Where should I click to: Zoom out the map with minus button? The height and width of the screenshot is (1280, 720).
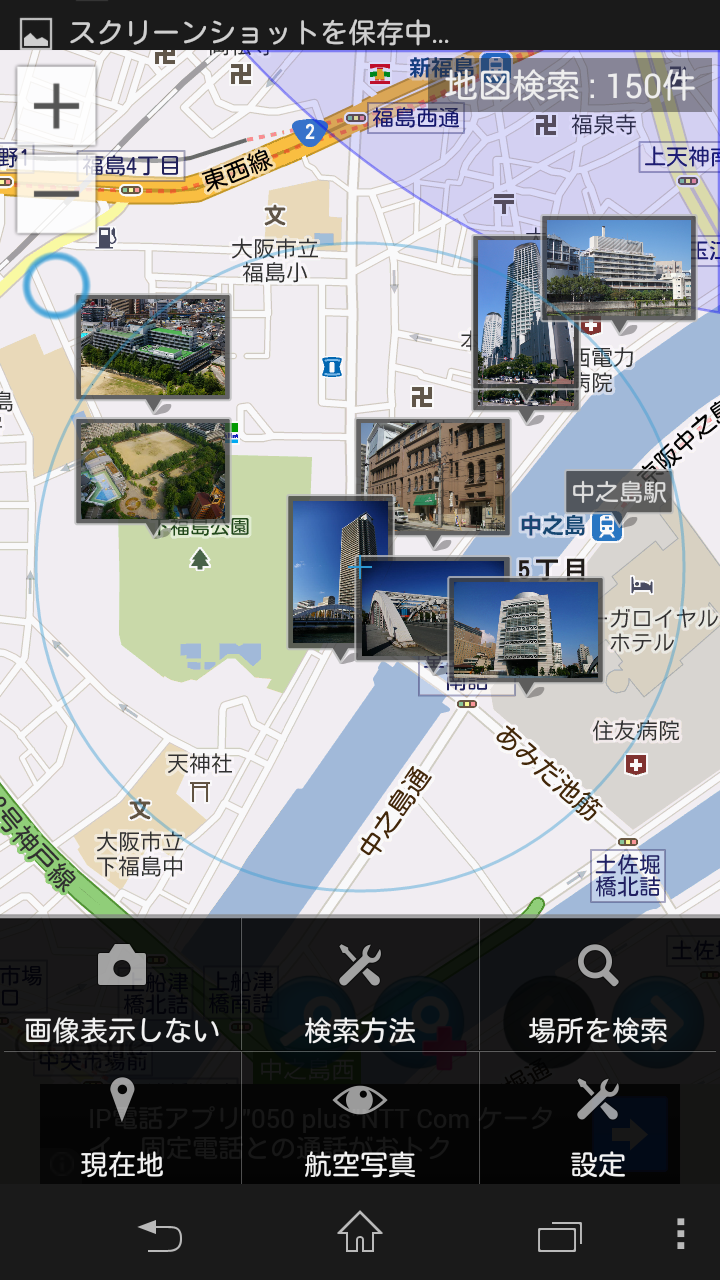[x=57, y=192]
